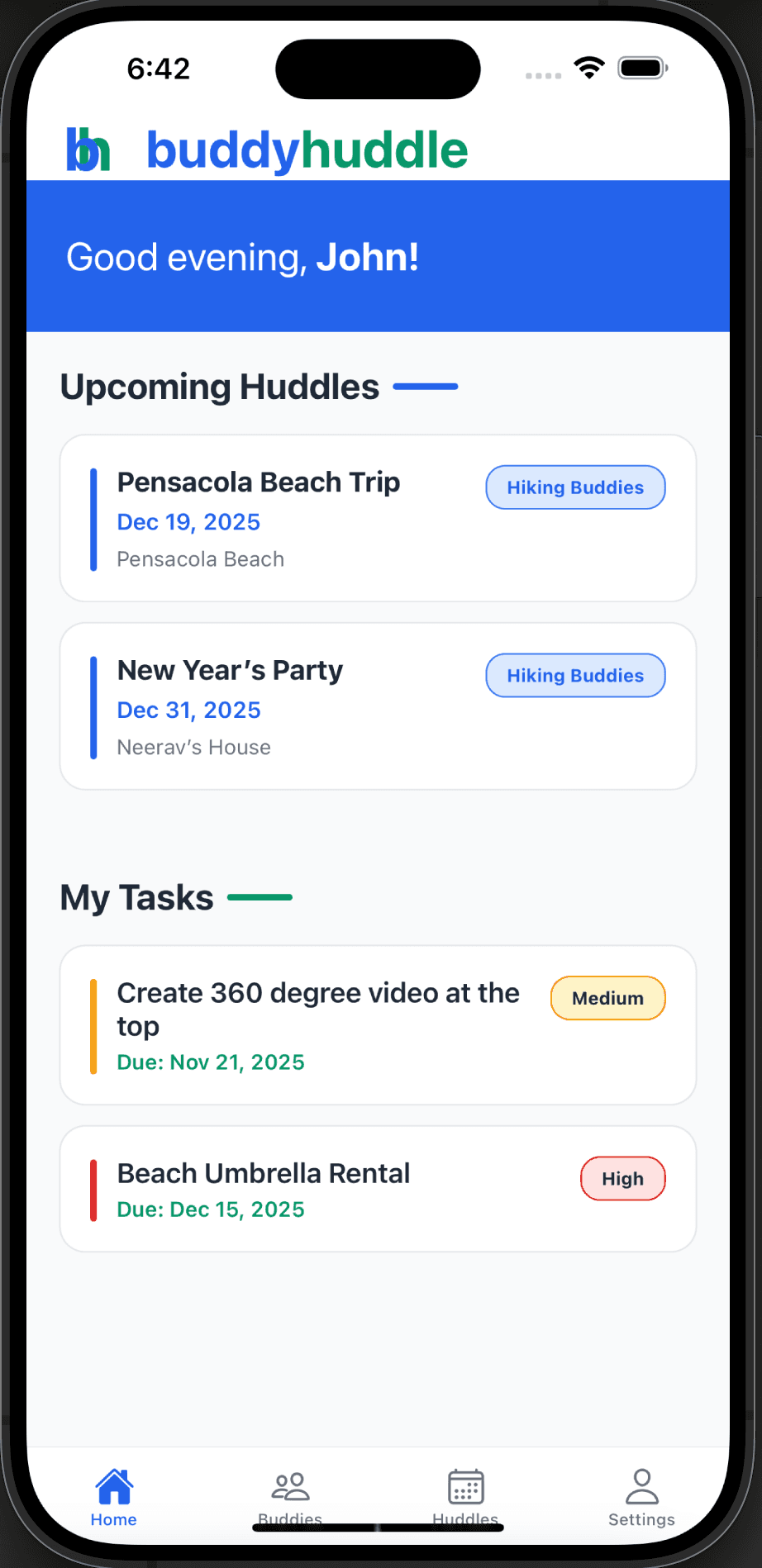Select the Hiking Buddies badge on Pensacola Beach Trip

coord(574,487)
